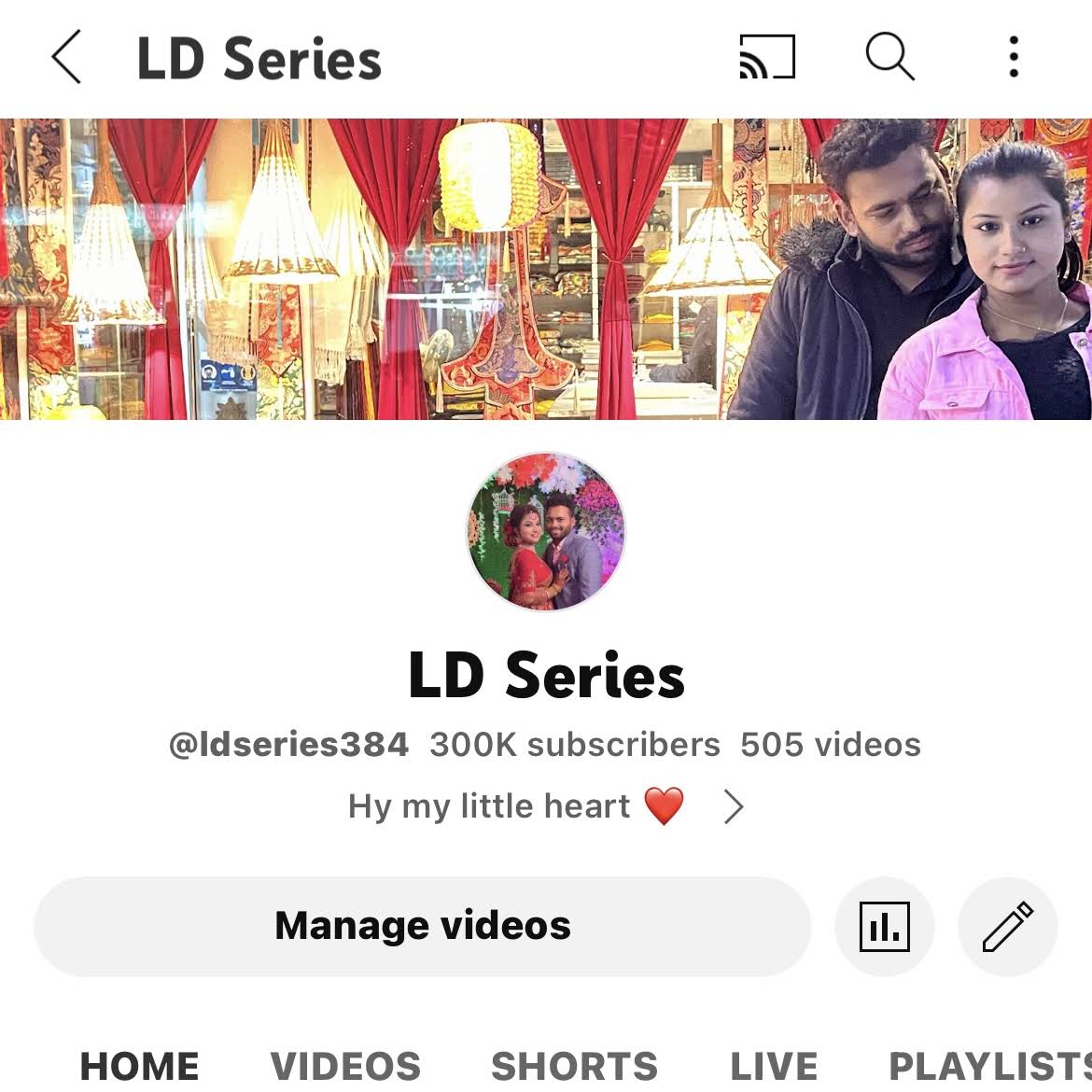Go back from the LD Series channel

[x=67, y=58]
